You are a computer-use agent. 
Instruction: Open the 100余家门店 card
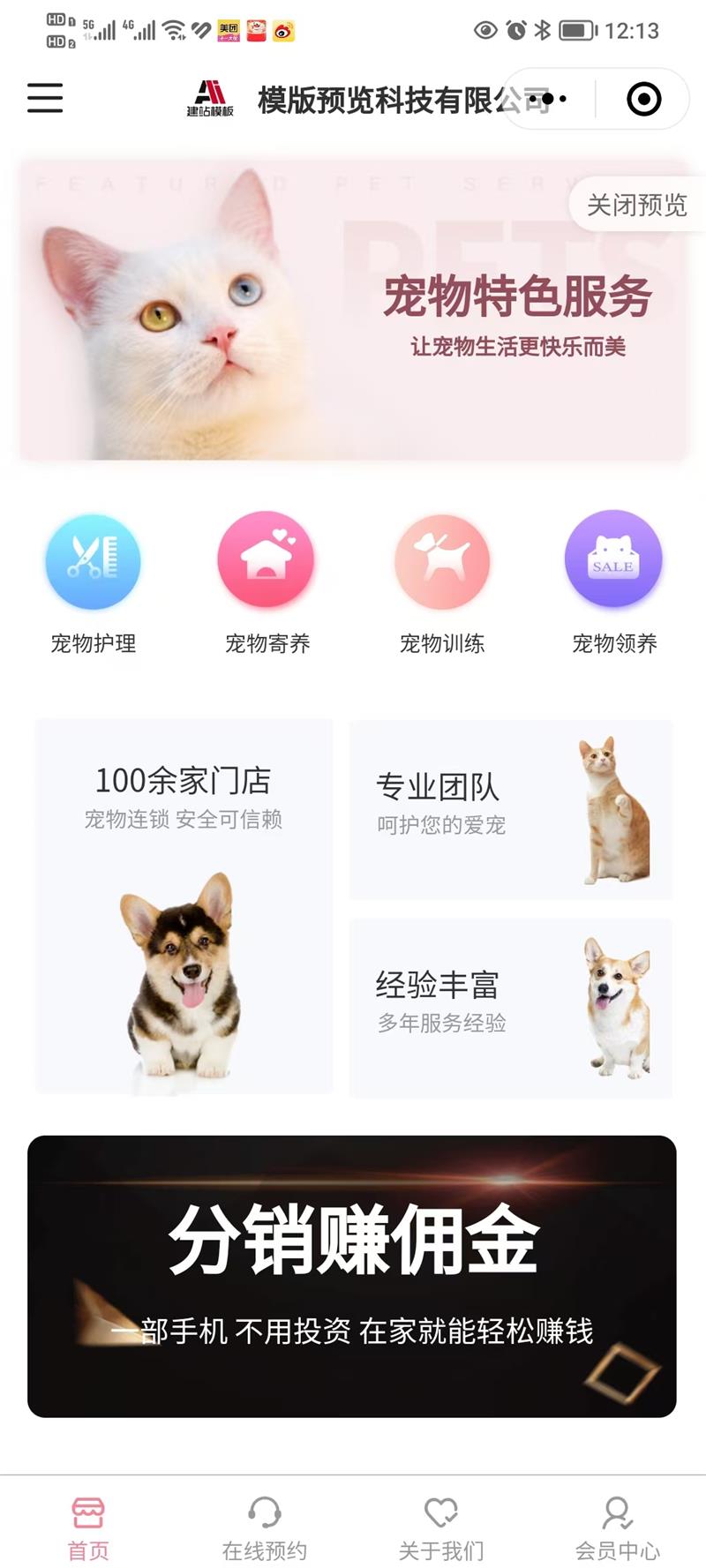pyautogui.click(x=184, y=906)
